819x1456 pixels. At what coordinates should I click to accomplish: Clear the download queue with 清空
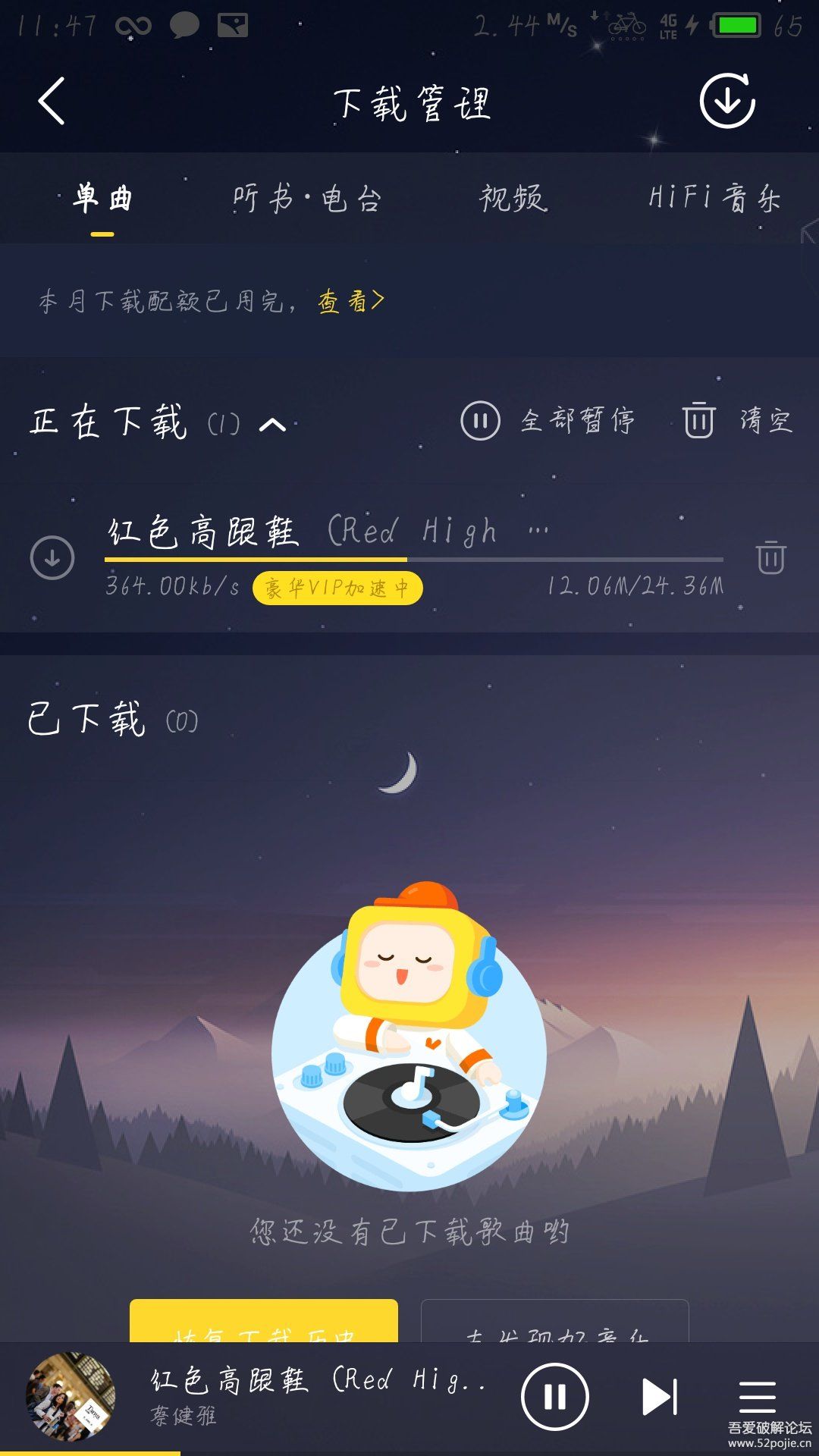(739, 420)
